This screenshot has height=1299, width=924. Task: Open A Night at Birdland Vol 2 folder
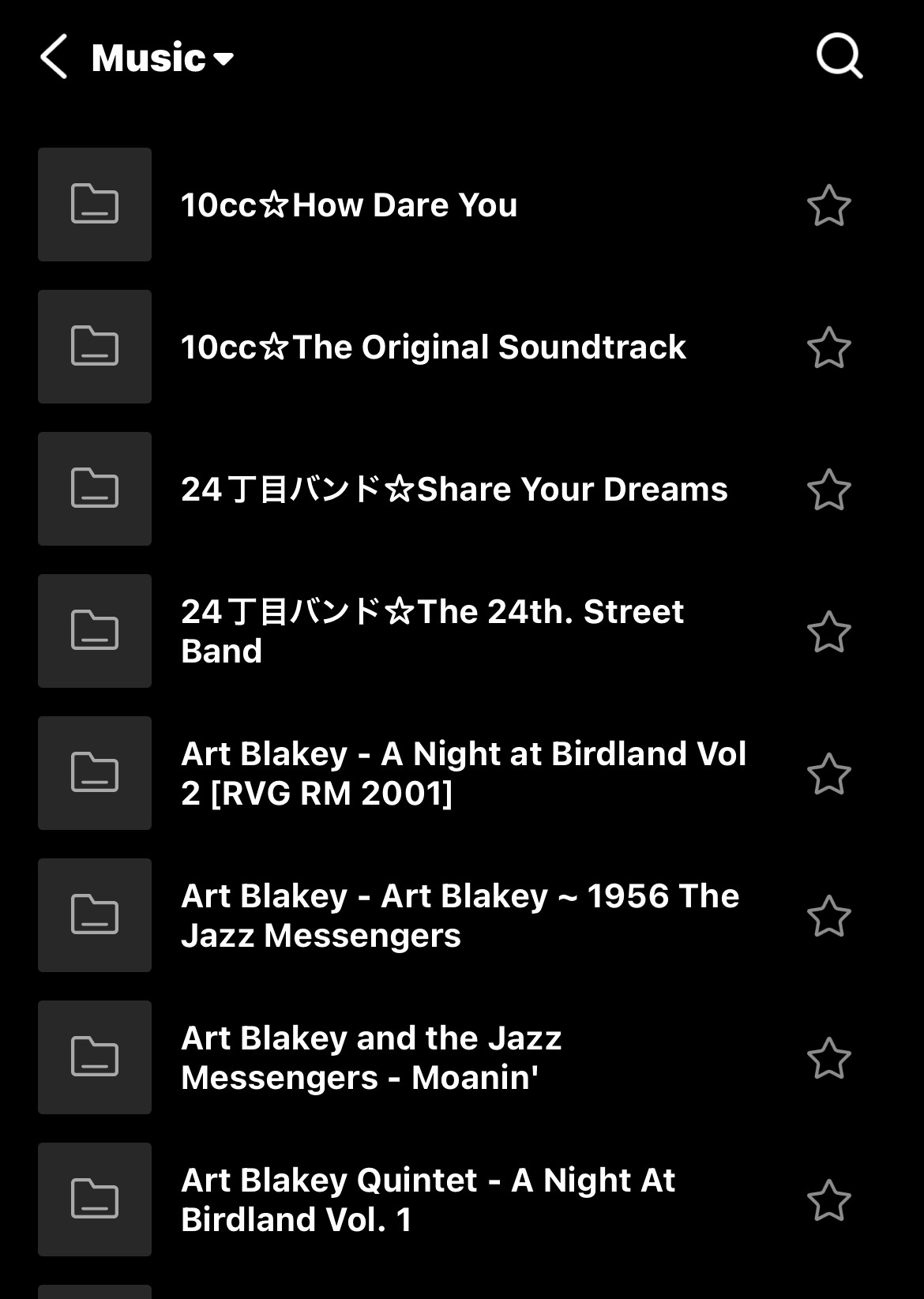tap(463, 773)
